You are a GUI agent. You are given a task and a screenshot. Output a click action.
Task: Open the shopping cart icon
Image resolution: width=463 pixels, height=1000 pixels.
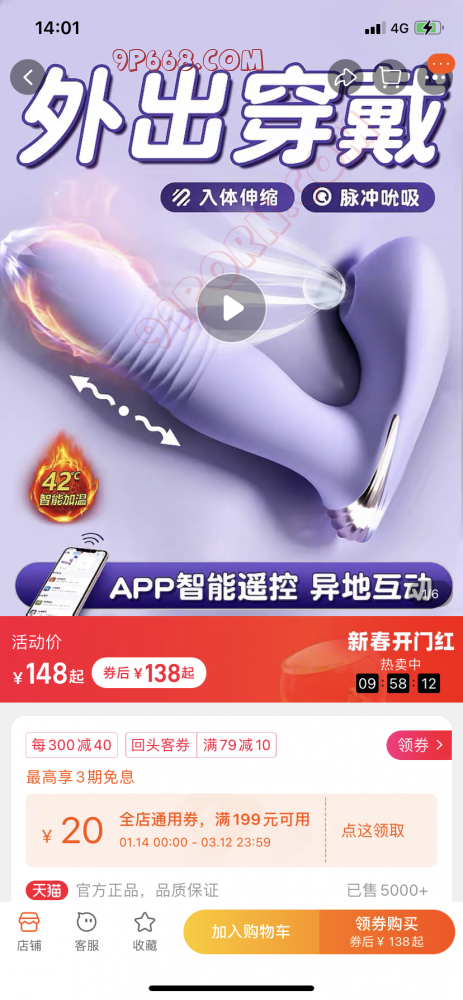tap(391, 78)
